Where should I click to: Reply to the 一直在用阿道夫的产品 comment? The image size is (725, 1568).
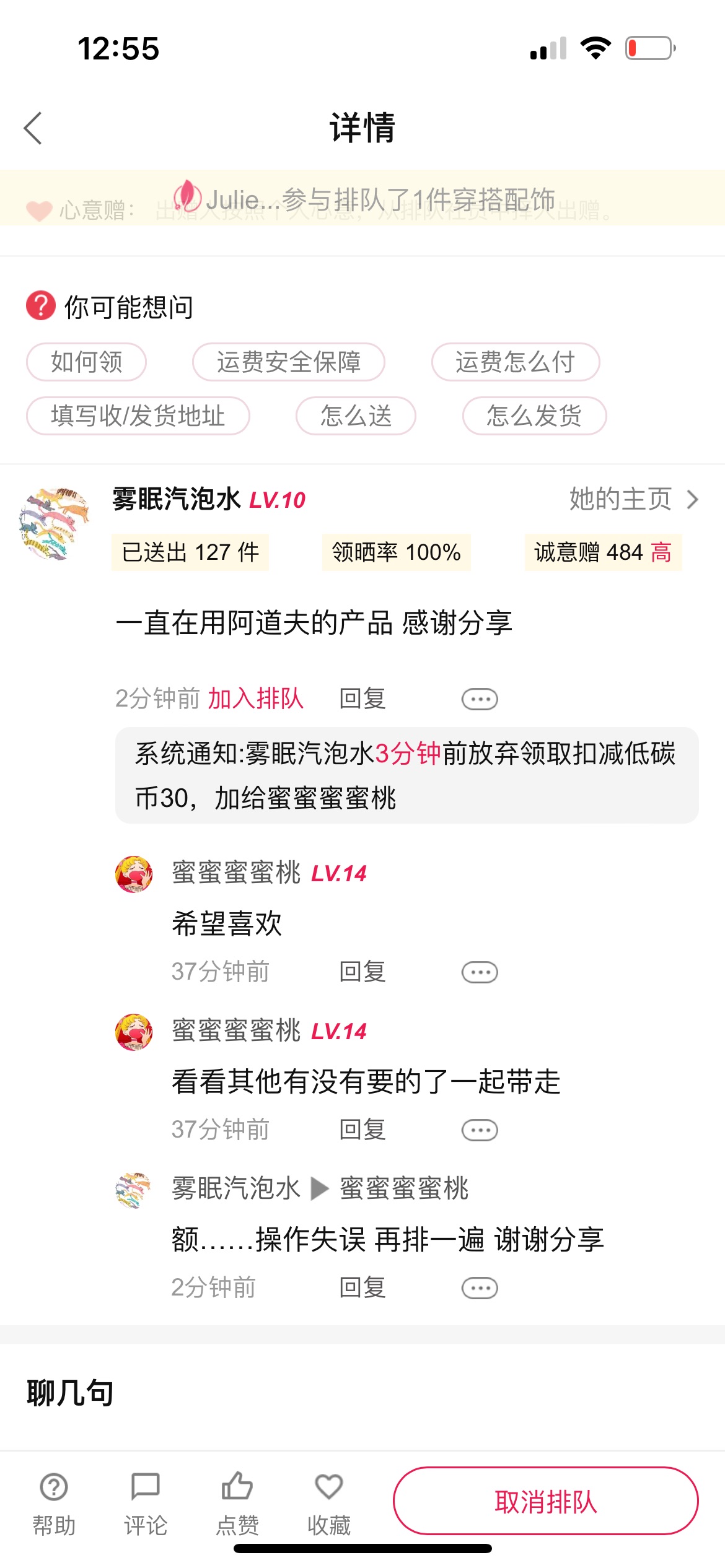362,699
